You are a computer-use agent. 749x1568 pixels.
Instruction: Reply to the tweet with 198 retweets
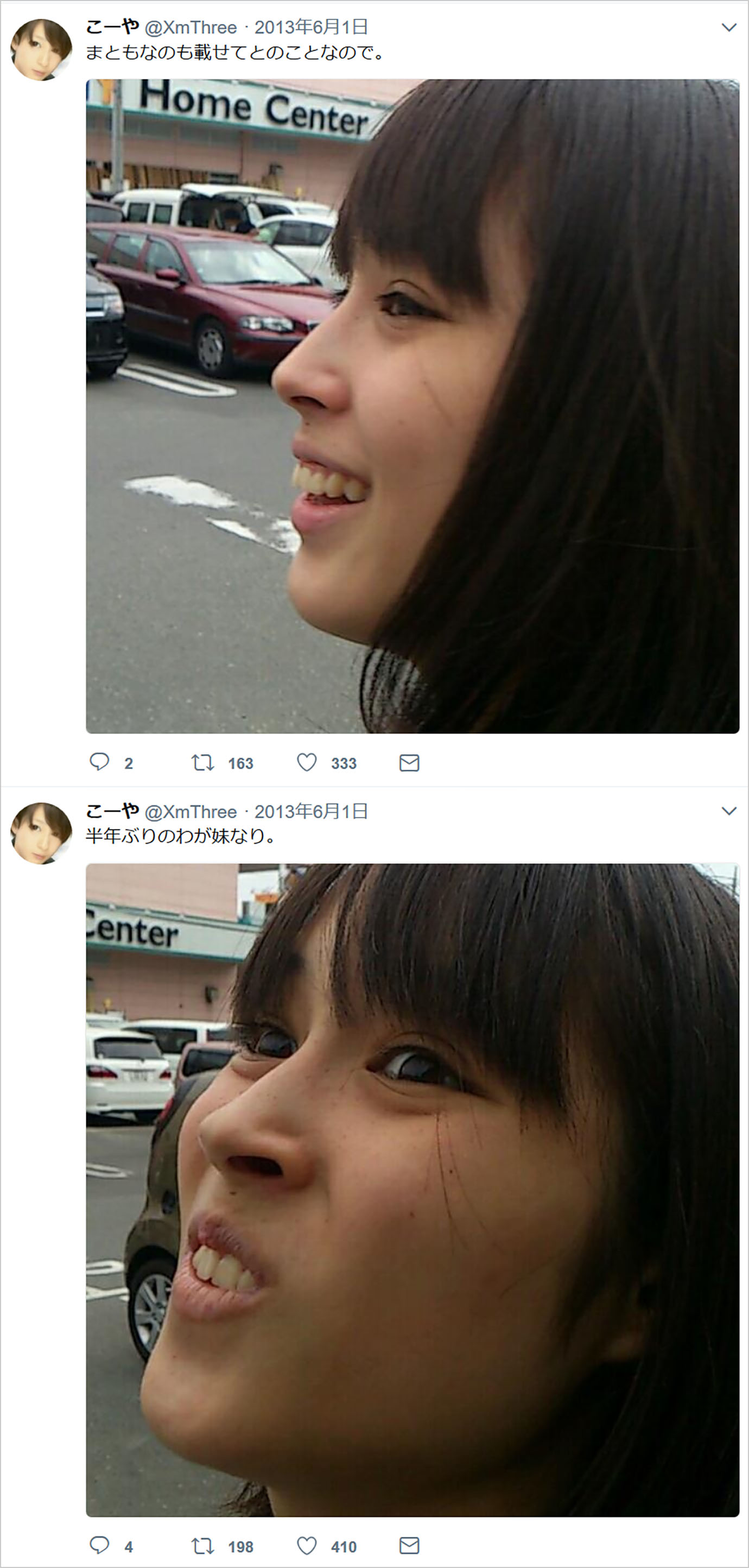(99, 1546)
